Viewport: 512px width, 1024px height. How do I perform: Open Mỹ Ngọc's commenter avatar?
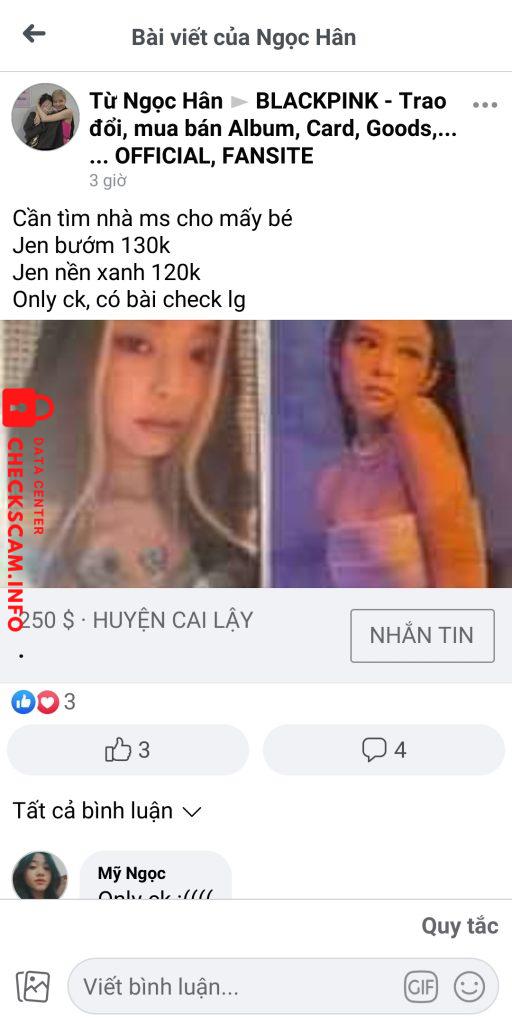point(40,875)
